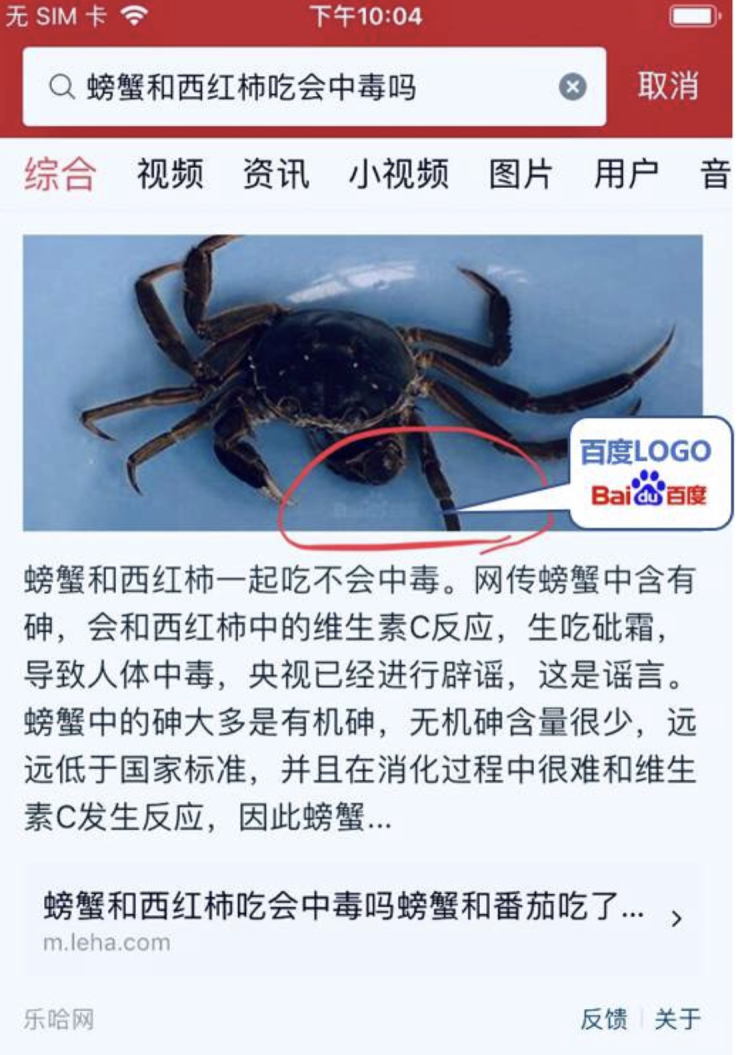Switch to the 图片 tab
Viewport: 750px width, 1055px height.
[x=520, y=173]
